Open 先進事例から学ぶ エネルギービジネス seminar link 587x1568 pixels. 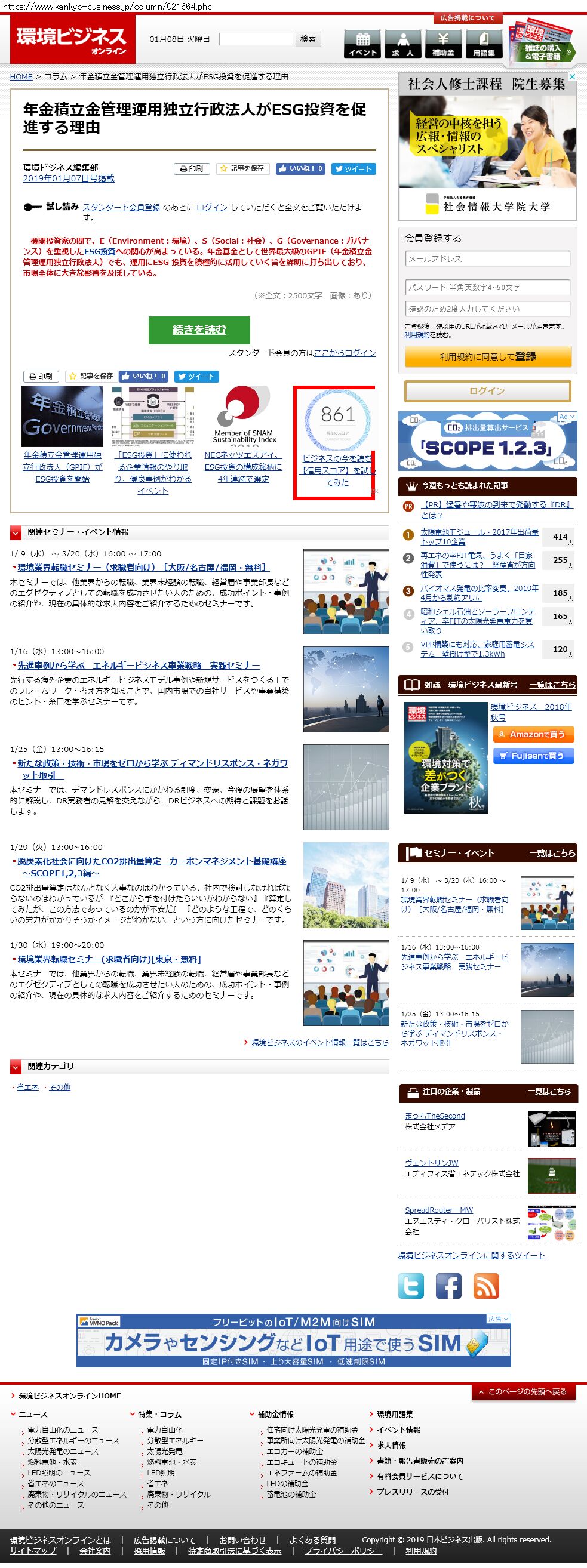tap(138, 666)
